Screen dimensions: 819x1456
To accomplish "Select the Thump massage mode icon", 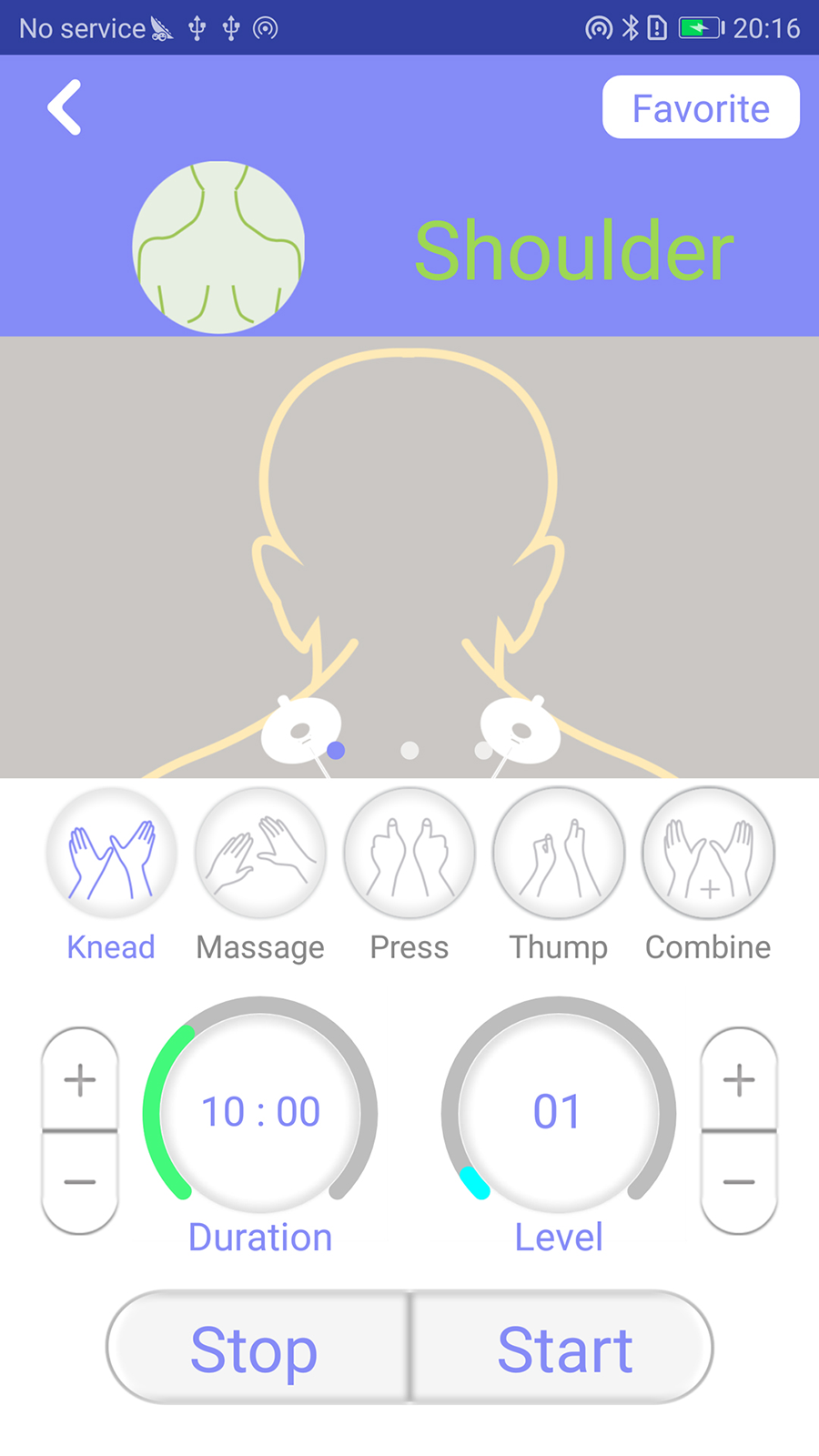I will coord(558,851).
